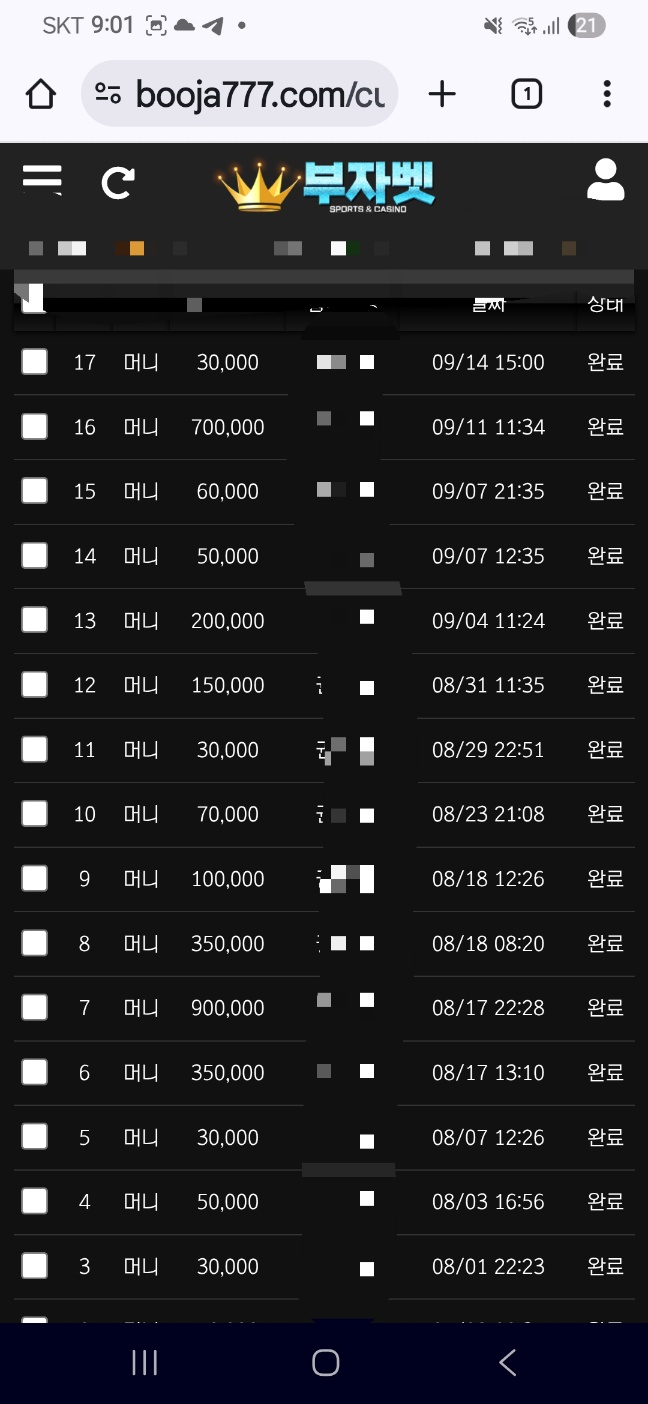Tap the booja777.com address bar
The width and height of the screenshot is (648, 1404).
pyautogui.click(x=240, y=94)
